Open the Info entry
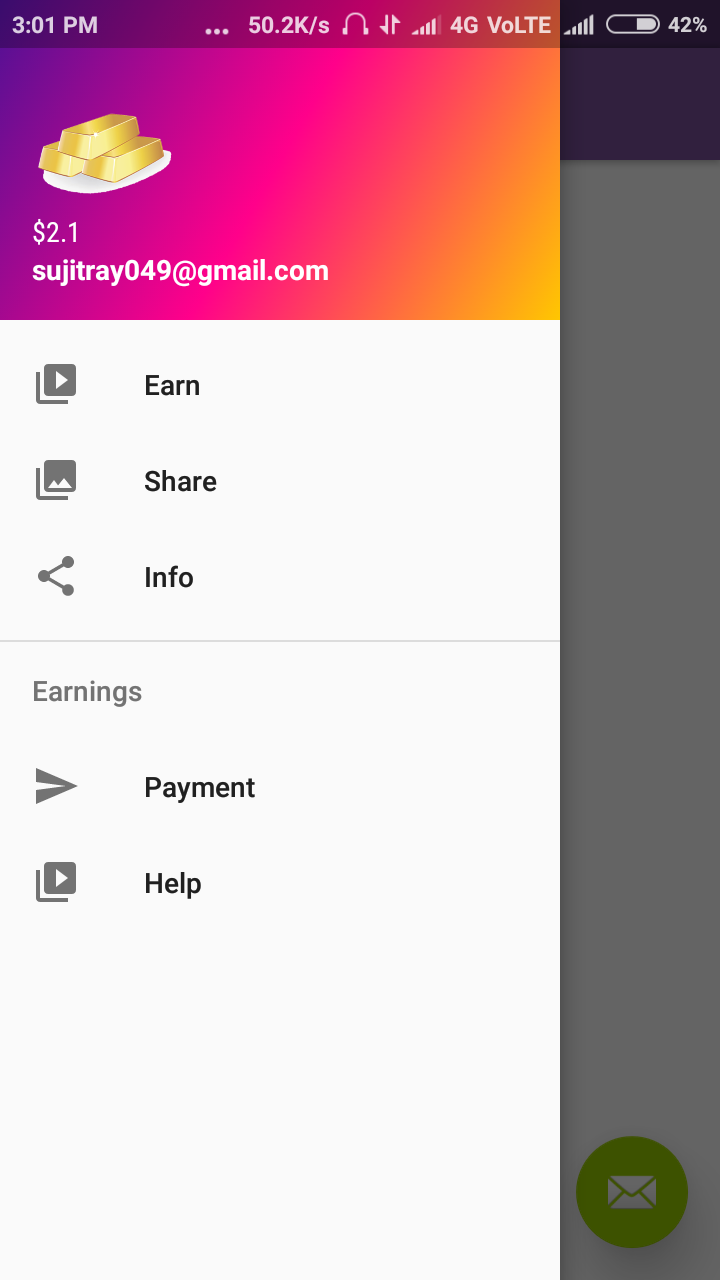The image size is (720, 1280). click(168, 577)
